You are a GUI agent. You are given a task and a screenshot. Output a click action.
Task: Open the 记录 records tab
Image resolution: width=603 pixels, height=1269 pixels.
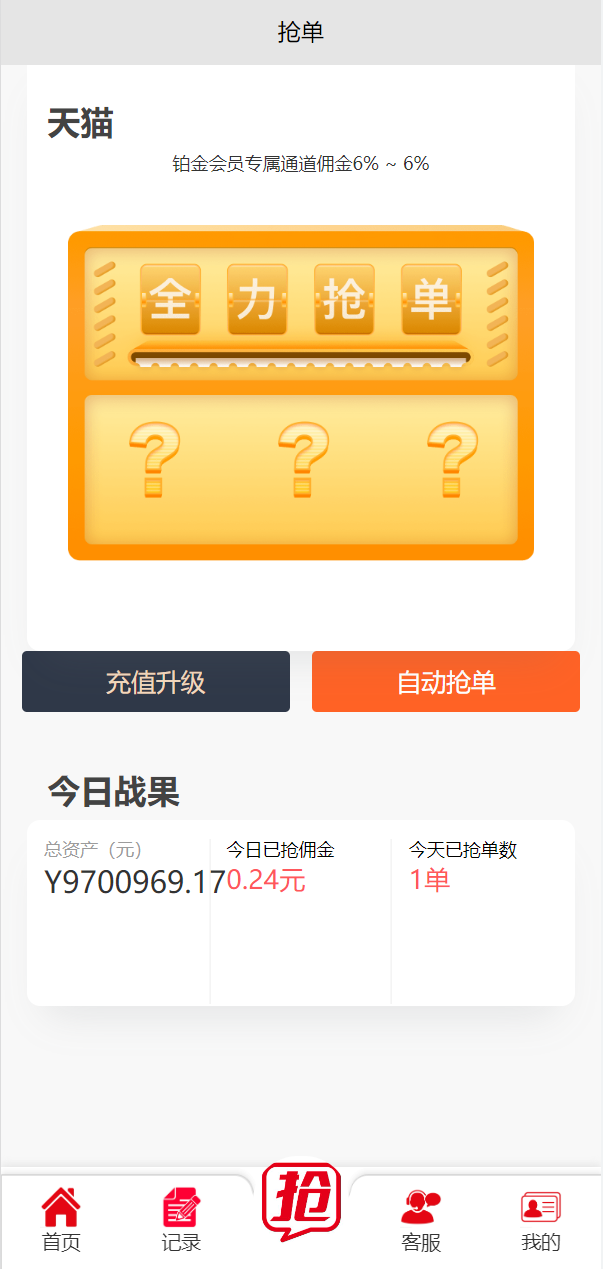click(181, 1220)
